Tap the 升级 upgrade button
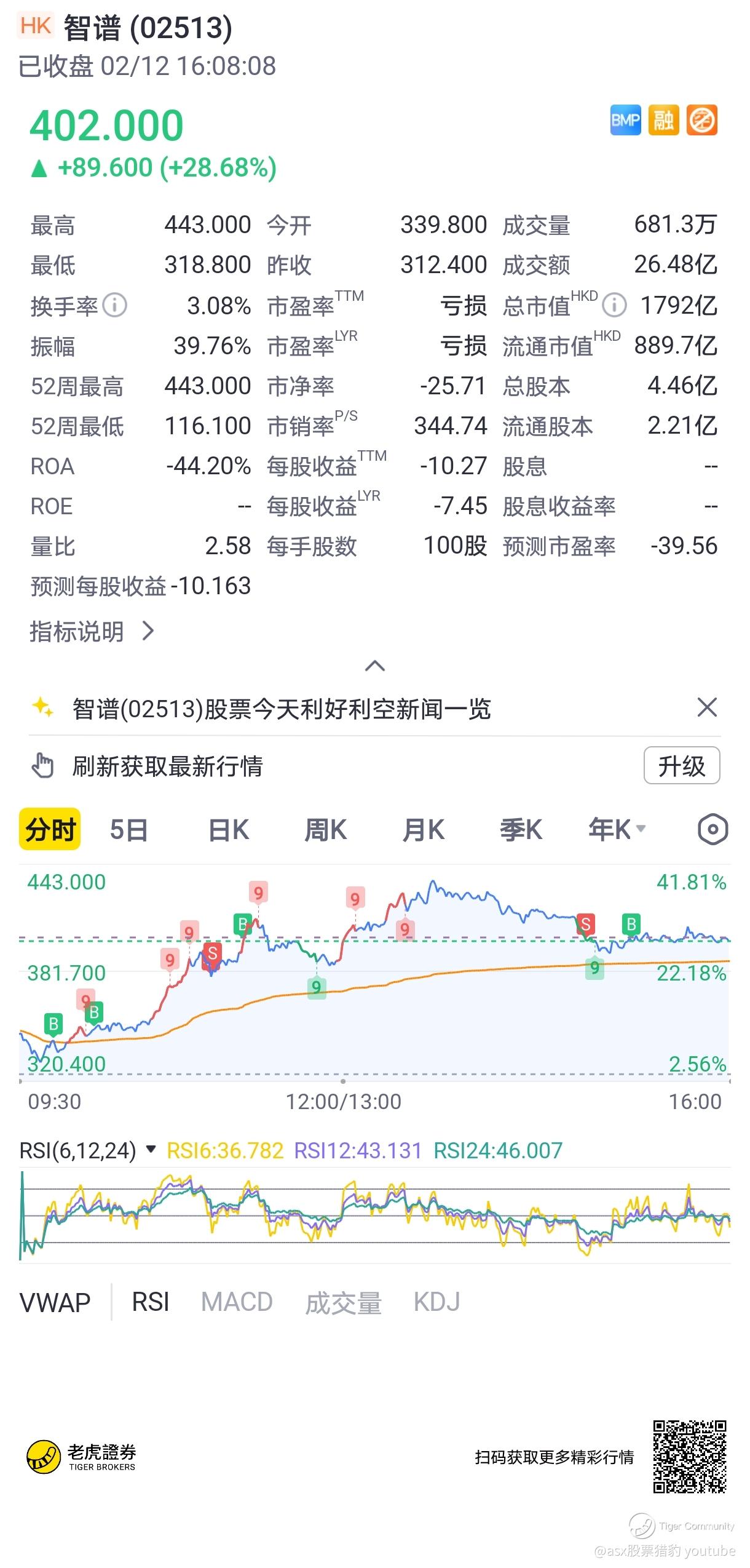Image resolution: width=750 pixels, height=1568 pixels. pyautogui.click(x=681, y=766)
